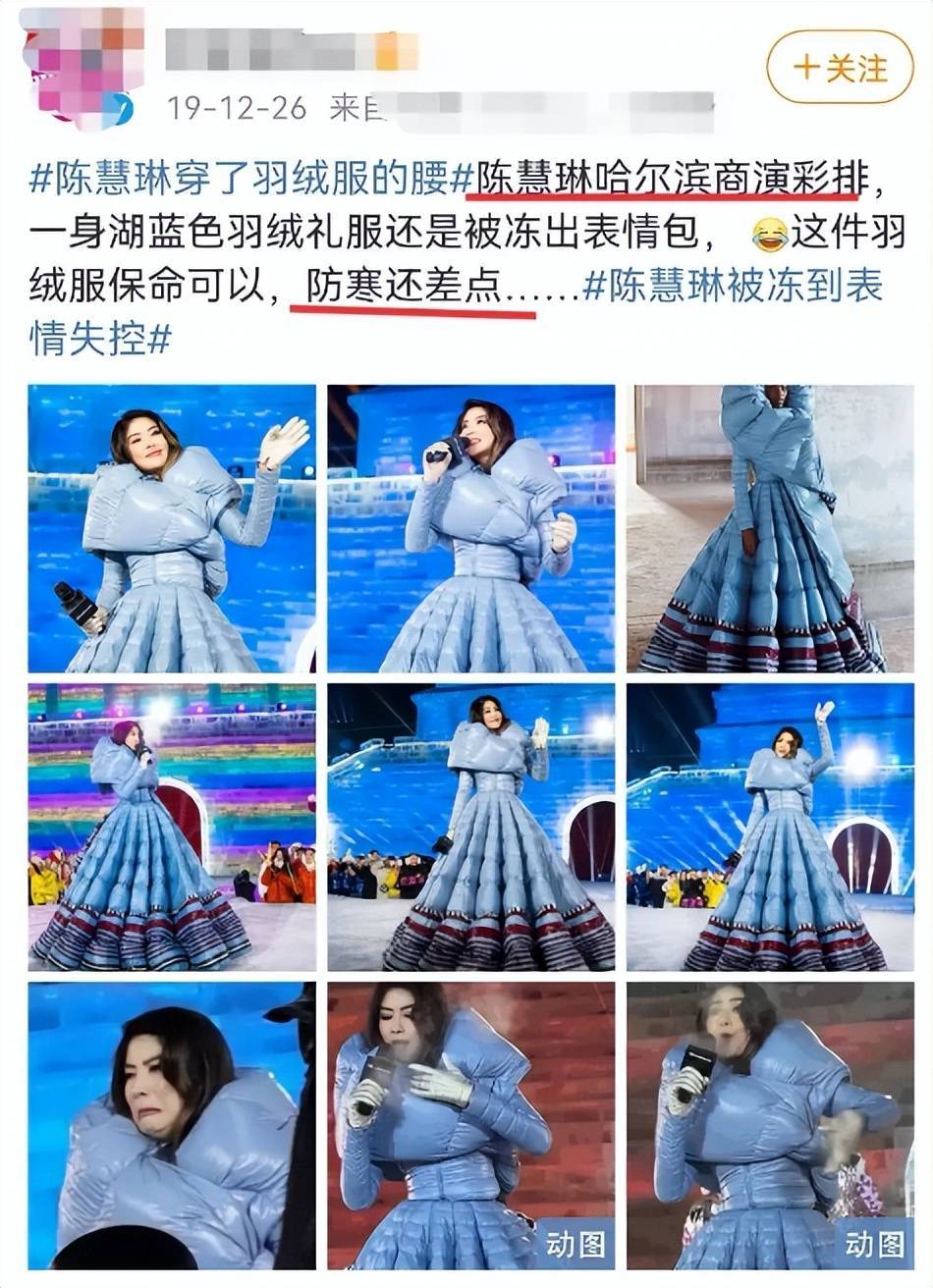View the photo with the rainbow-lit stage background
This screenshot has width=933, height=1288.
pos(172,827)
